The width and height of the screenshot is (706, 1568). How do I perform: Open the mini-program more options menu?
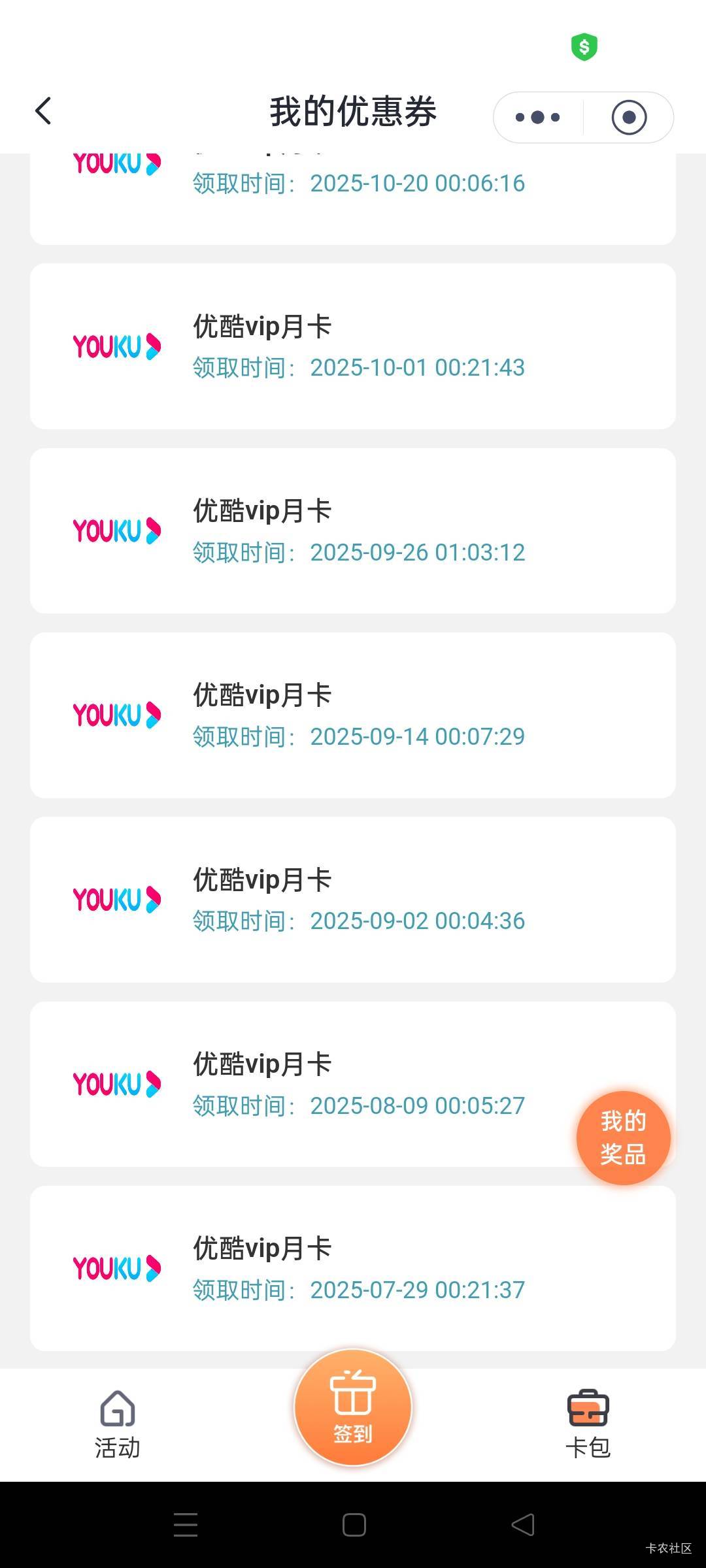537,118
